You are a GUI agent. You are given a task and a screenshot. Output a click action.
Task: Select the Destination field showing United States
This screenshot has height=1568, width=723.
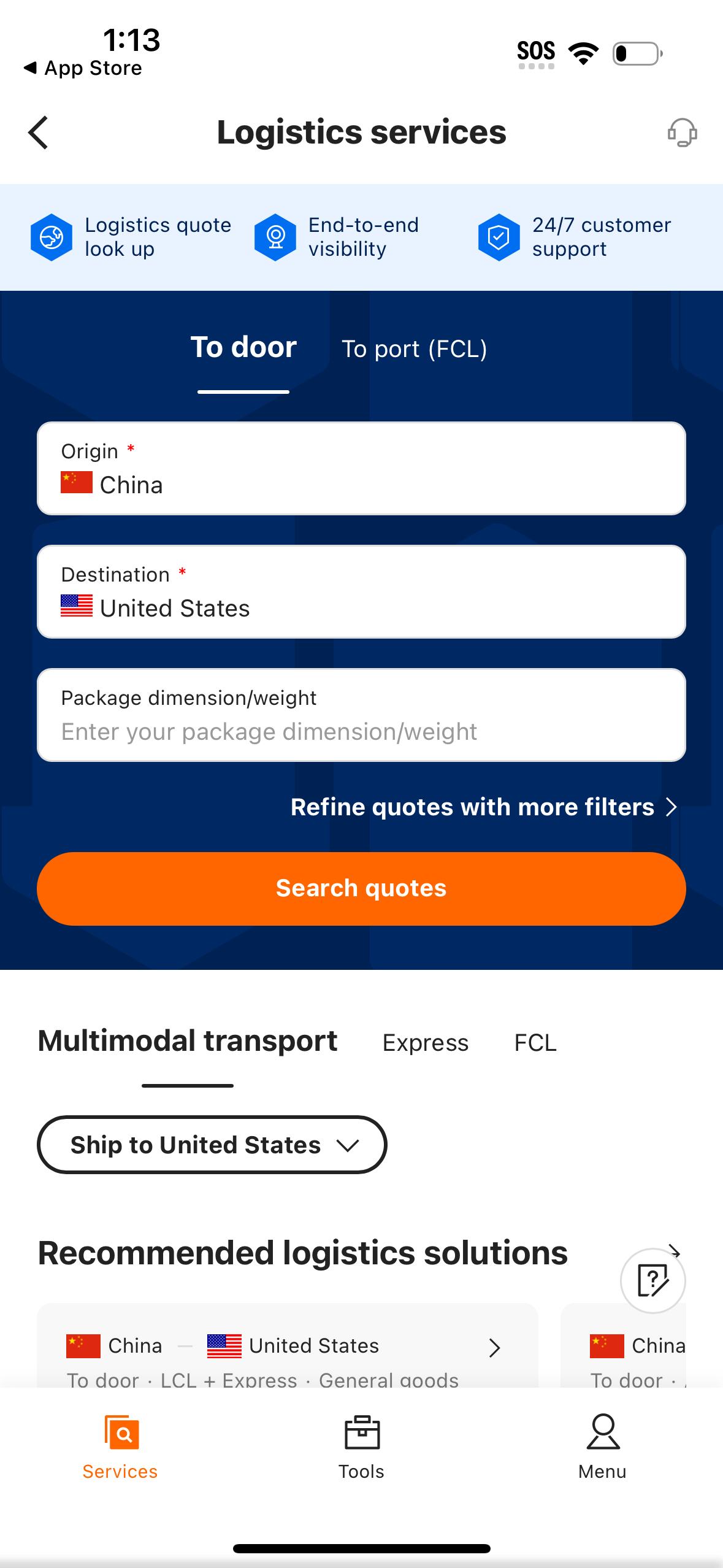tap(361, 591)
